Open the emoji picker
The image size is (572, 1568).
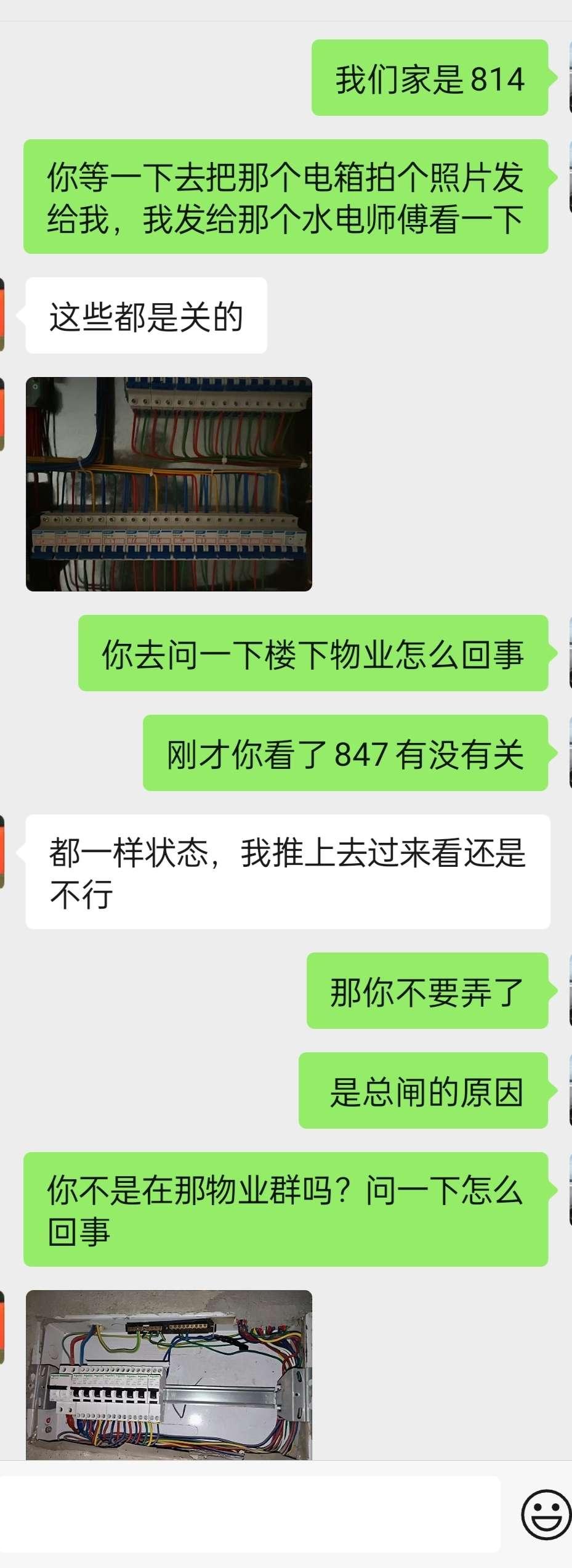pyautogui.click(x=545, y=1514)
